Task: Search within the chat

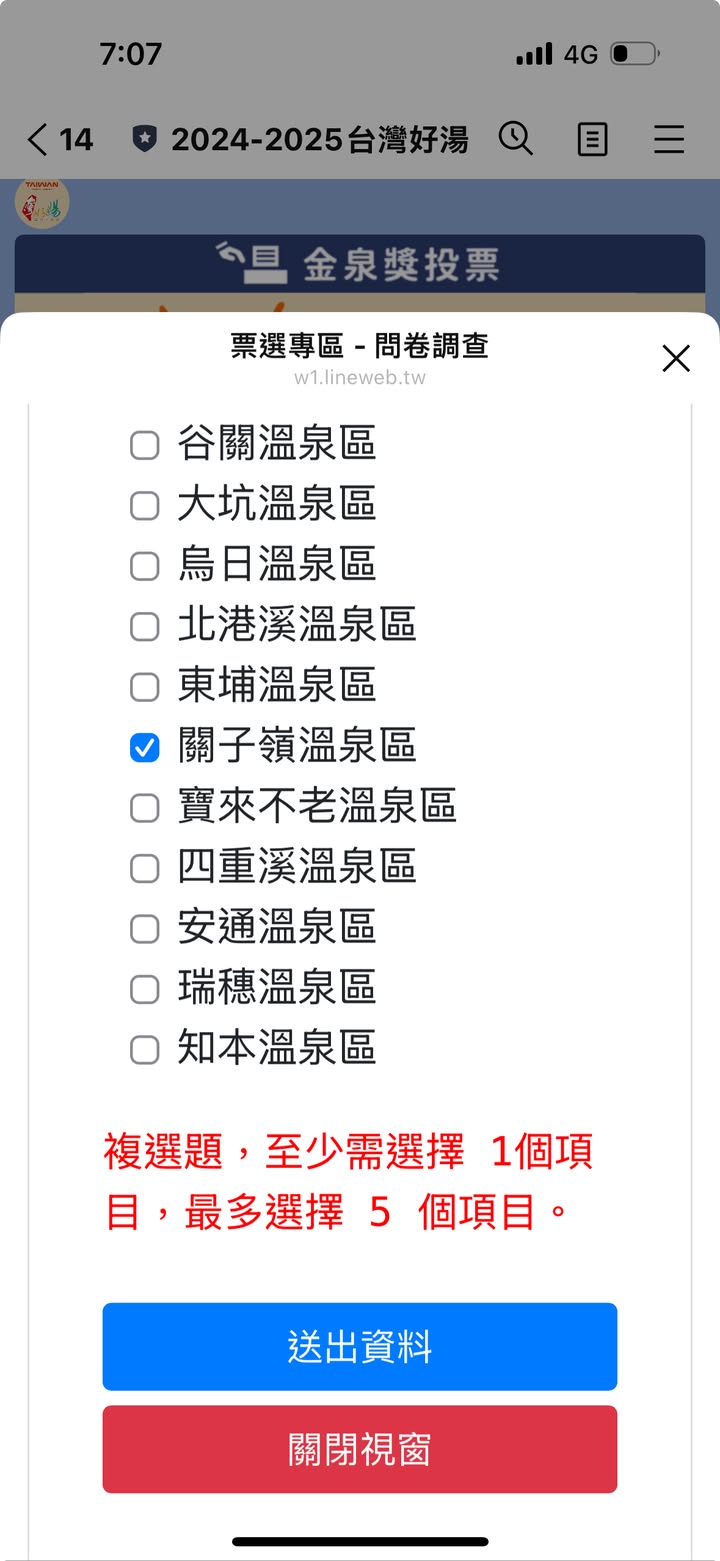Action: [x=515, y=139]
